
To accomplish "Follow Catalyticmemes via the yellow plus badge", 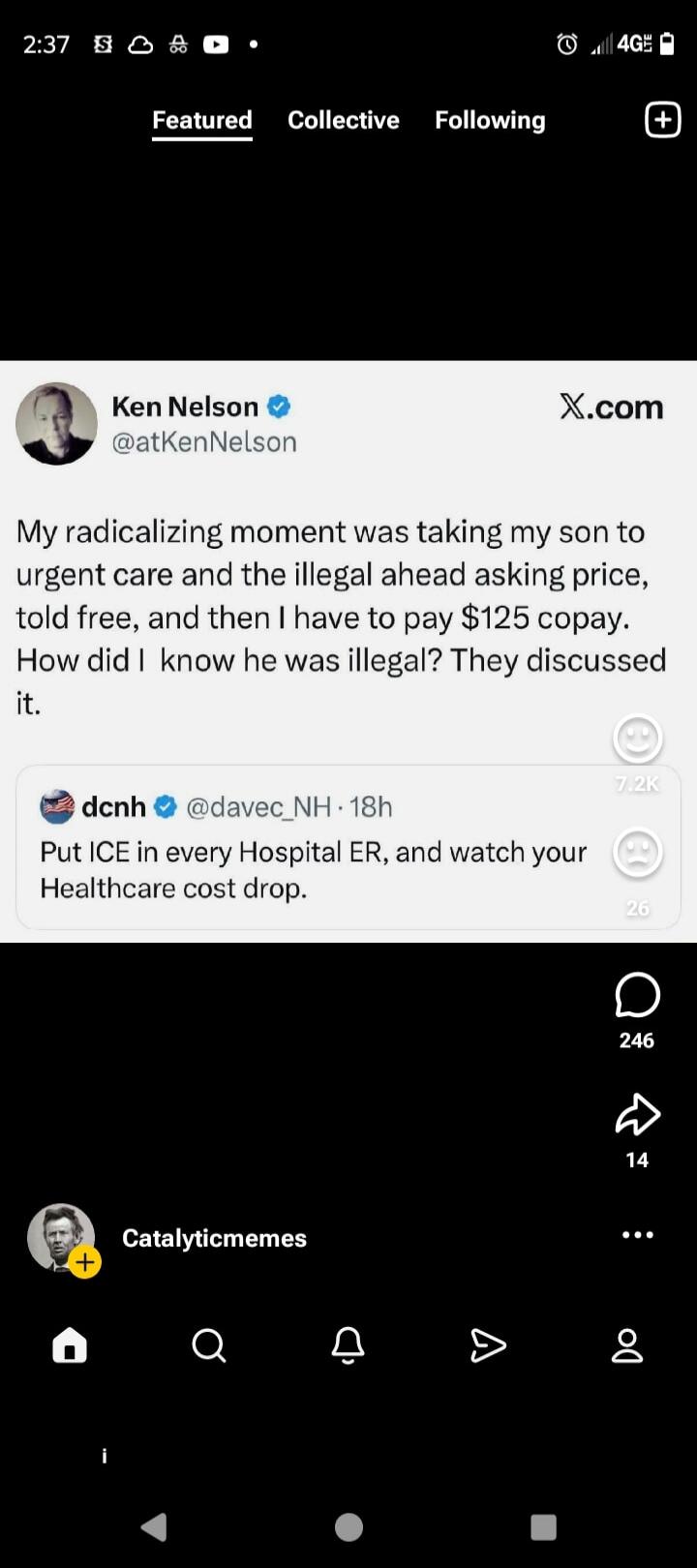I will click(x=86, y=1261).
